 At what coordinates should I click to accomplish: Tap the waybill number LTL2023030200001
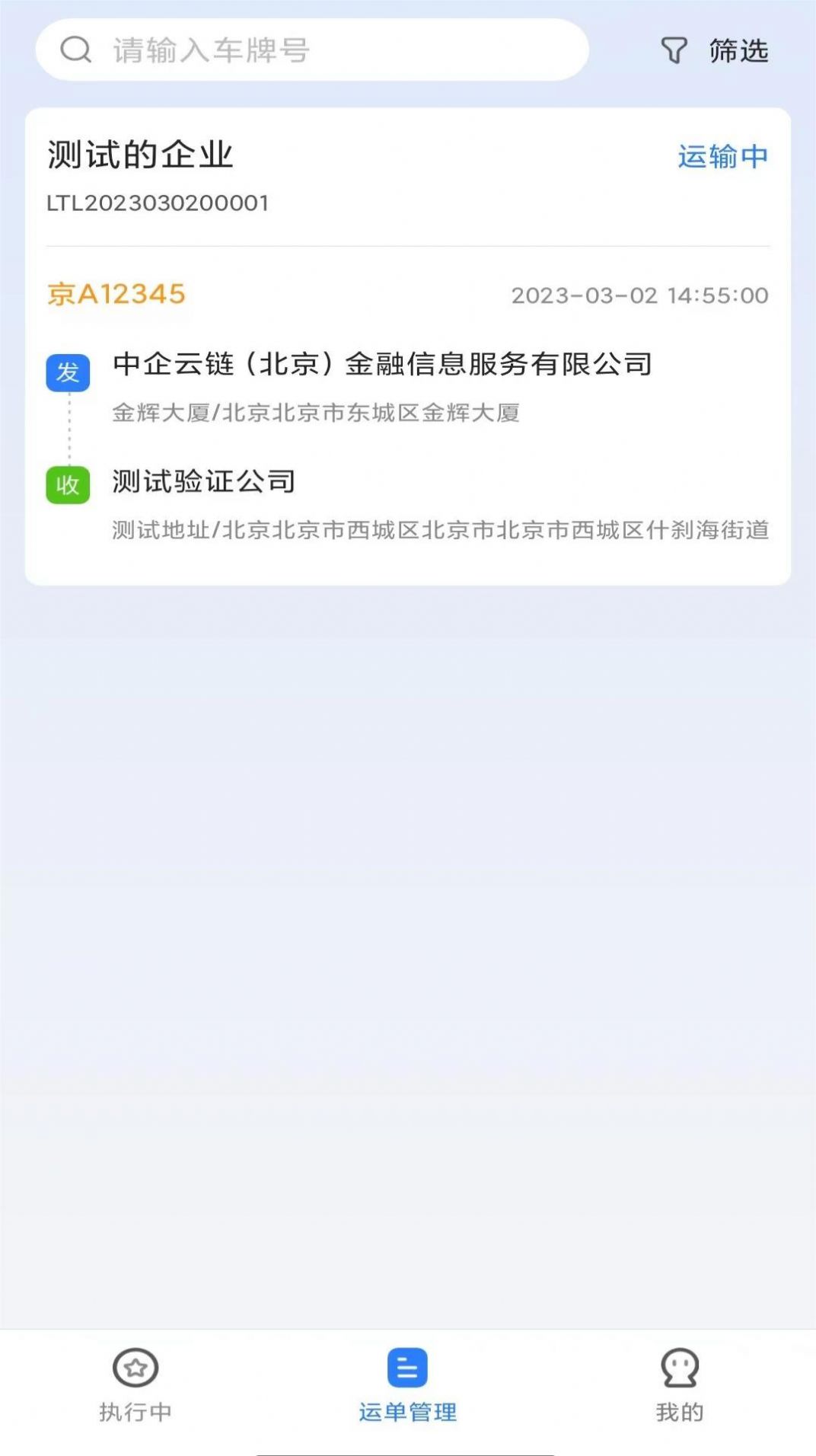click(x=158, y=203)
